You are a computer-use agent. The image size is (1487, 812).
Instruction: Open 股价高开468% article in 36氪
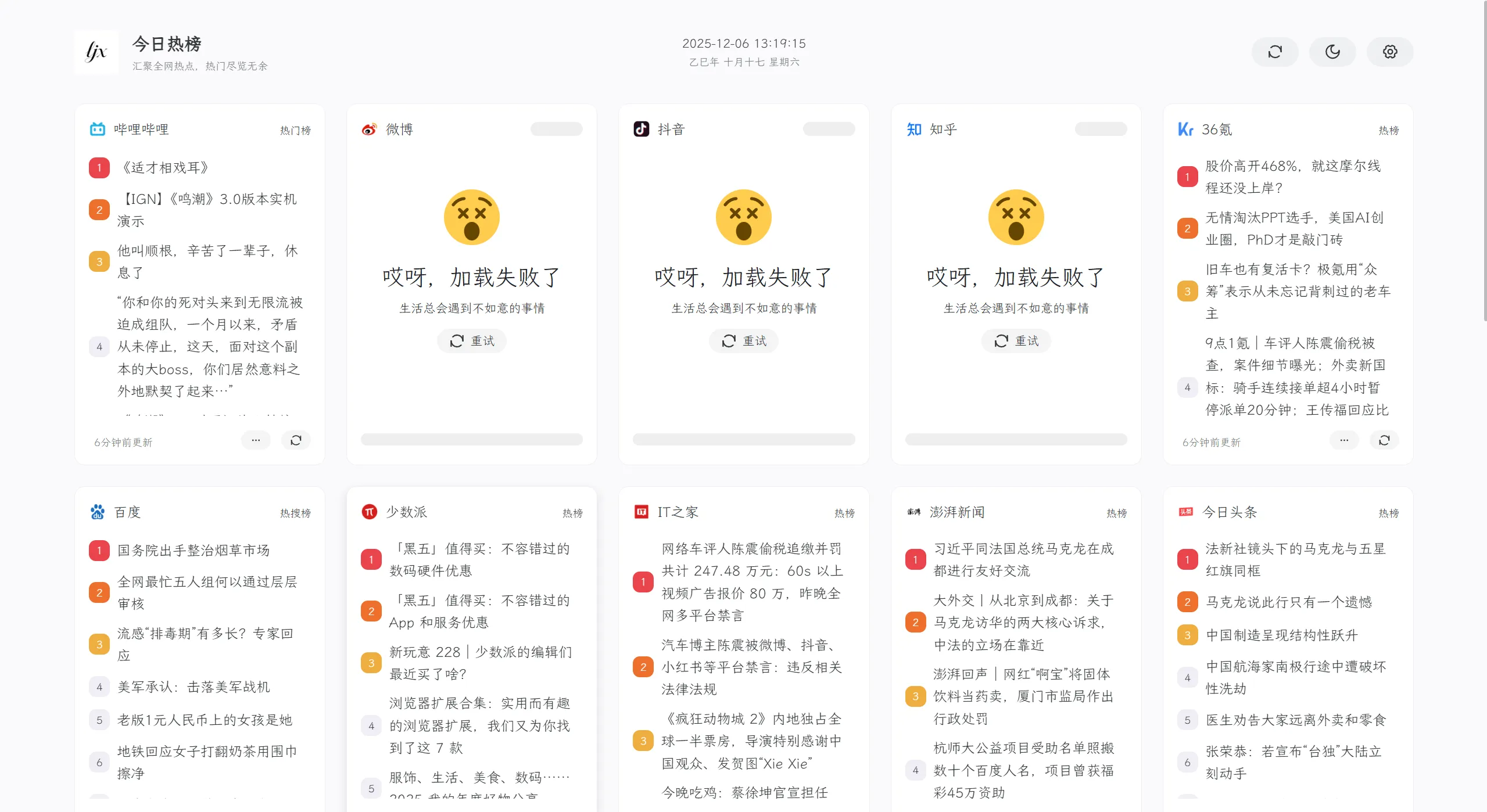coord(1292,177)
